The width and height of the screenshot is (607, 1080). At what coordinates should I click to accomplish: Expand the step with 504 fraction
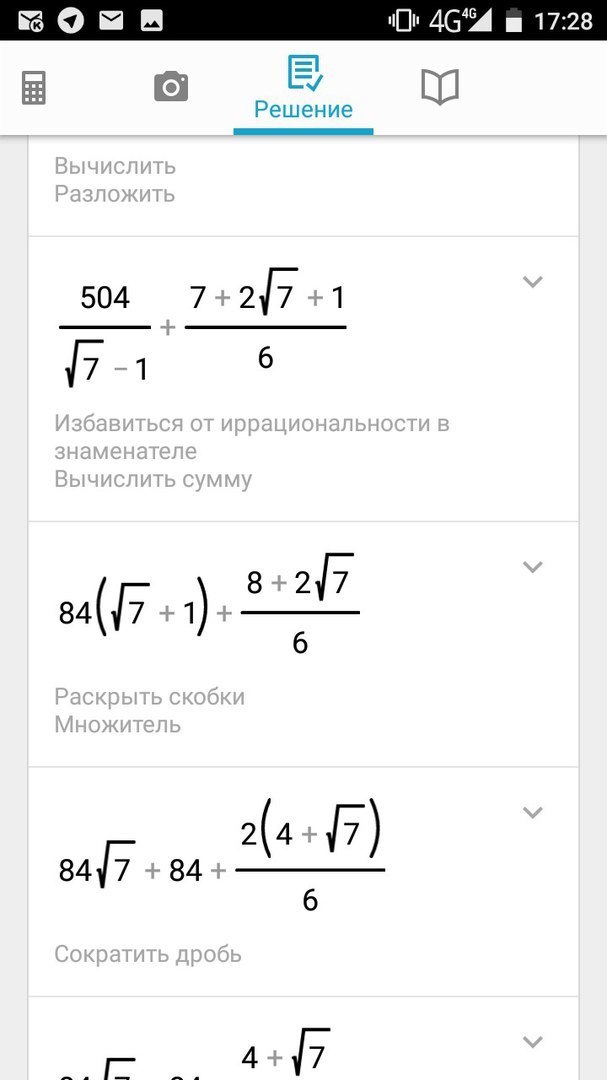tap(533, 282)
